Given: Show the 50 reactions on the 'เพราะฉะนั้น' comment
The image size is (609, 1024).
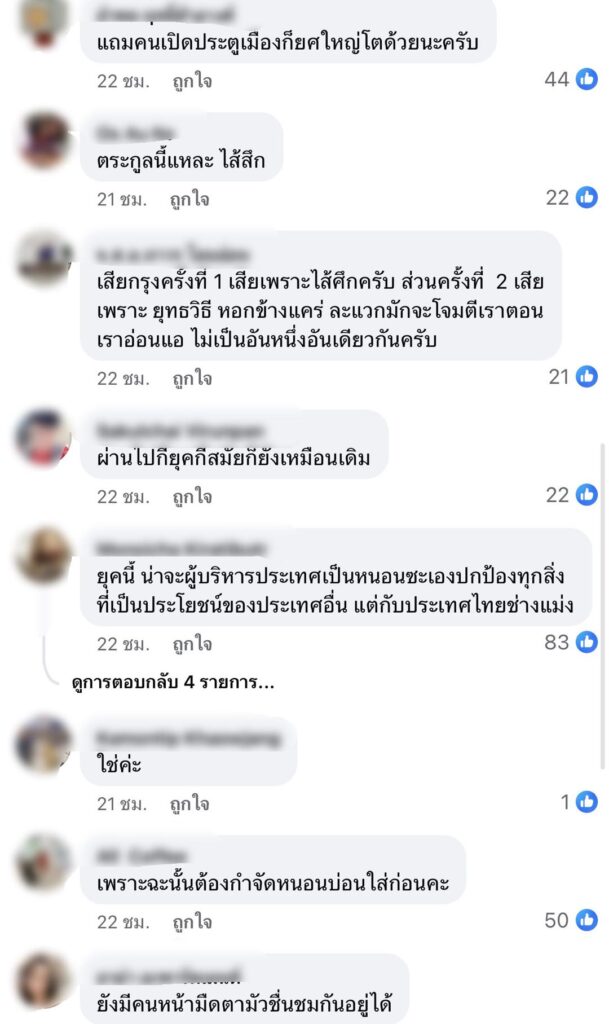Looking at the screenshot, I should pos(571,919).
